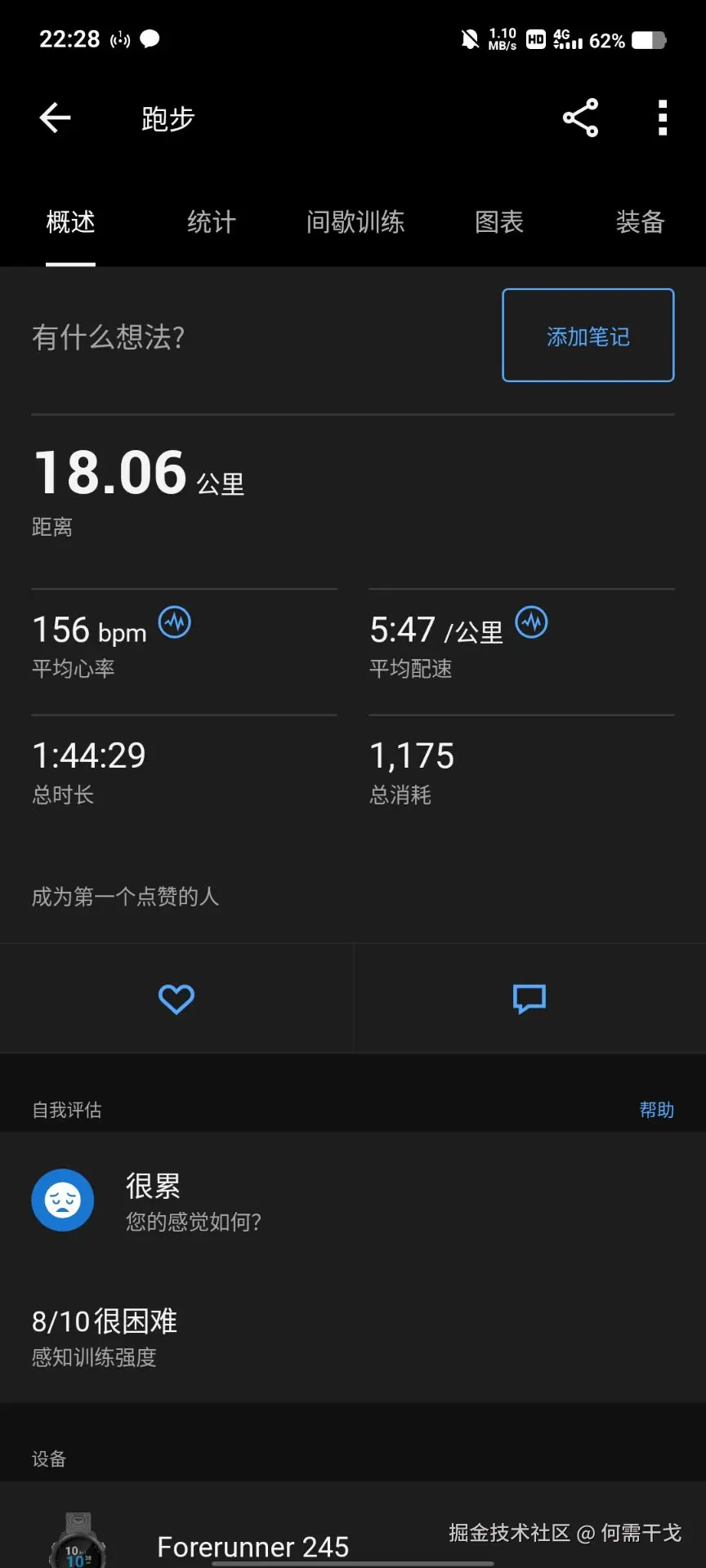This screenshot has height=1568, width=706.
Task: Tap the pace pulse icon beside 5:47
Action: pos(531,622)
